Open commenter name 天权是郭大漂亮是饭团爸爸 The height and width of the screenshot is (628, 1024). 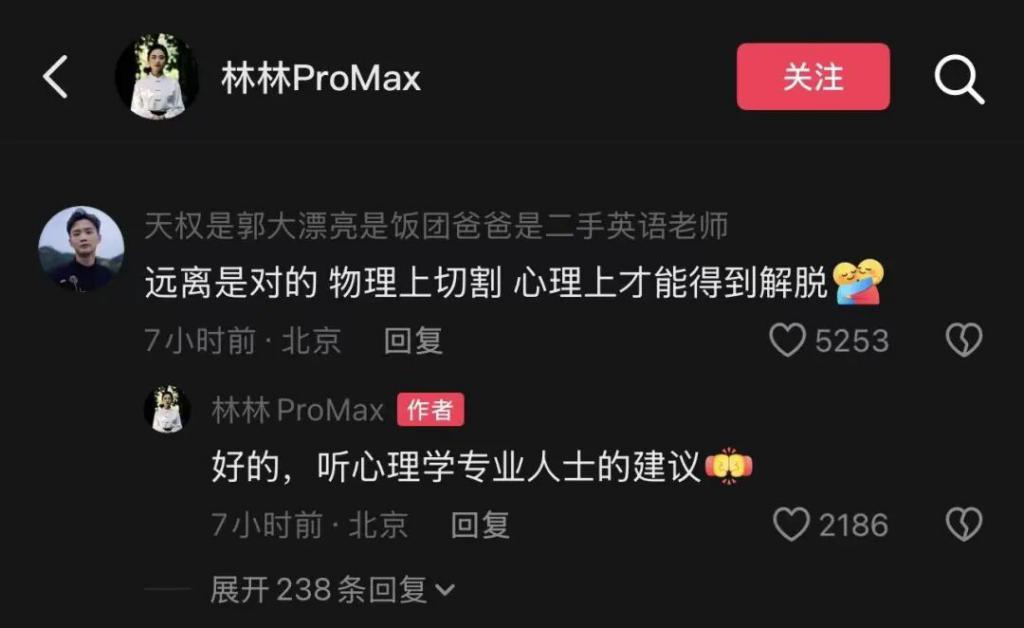[x=436, y=226]
